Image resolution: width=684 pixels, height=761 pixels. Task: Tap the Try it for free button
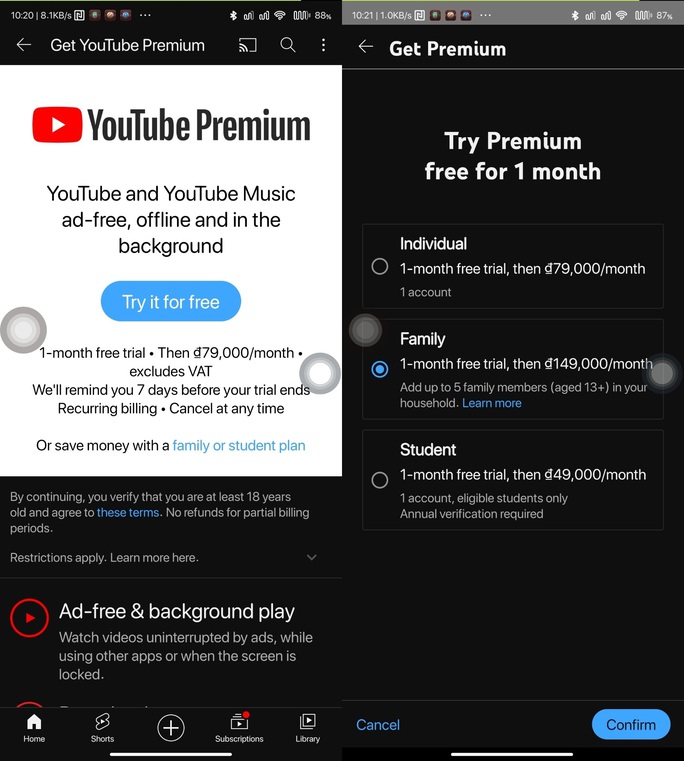click(x=171, y=301)
